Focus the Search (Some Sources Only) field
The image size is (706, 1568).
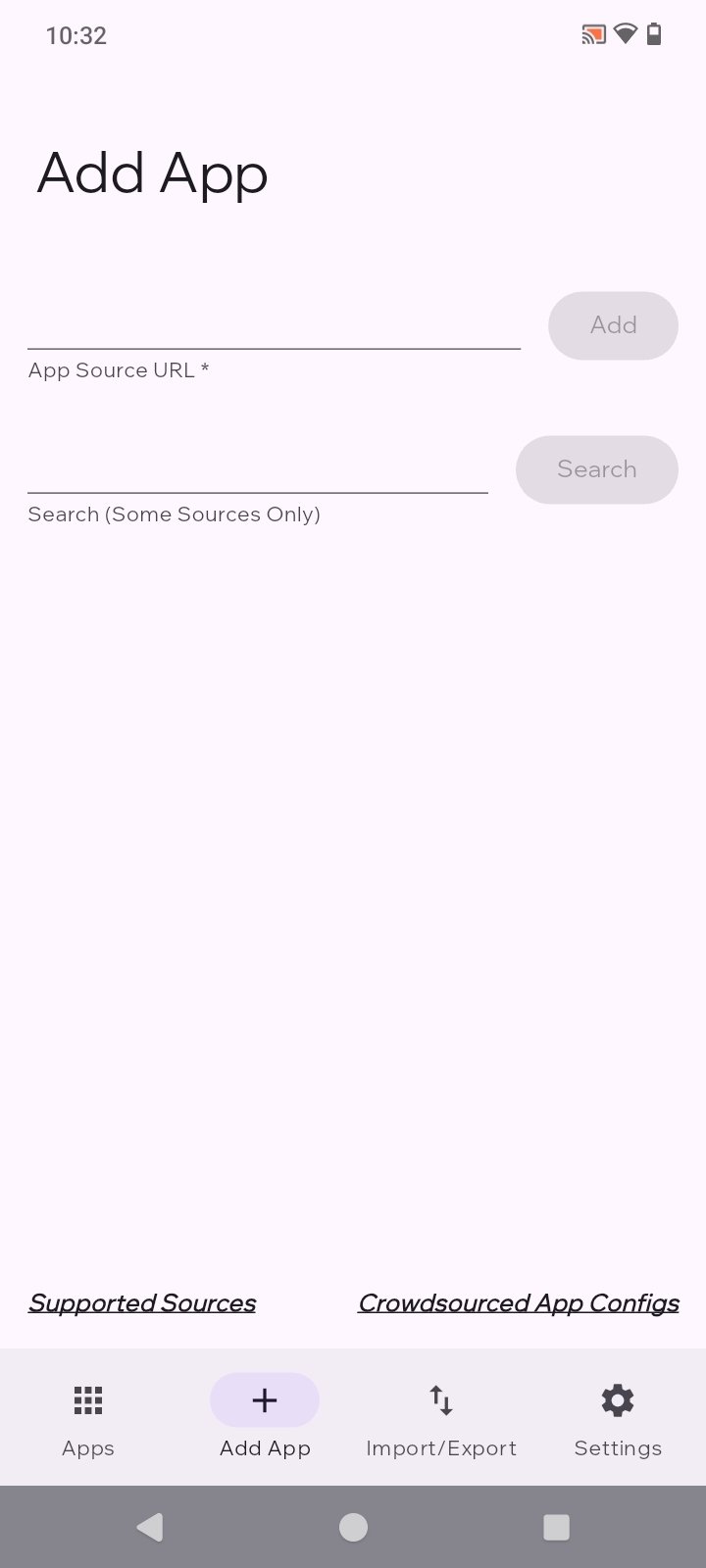point(257,469)
